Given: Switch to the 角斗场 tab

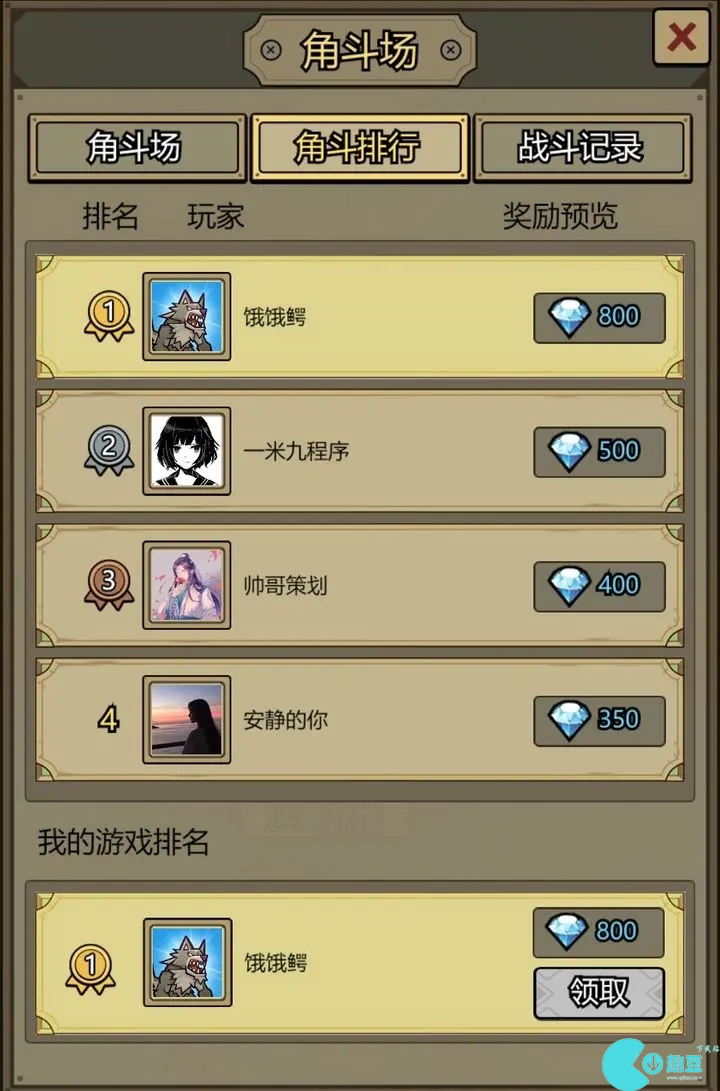Looking at the screenshot, I should (x=136, y=148).
